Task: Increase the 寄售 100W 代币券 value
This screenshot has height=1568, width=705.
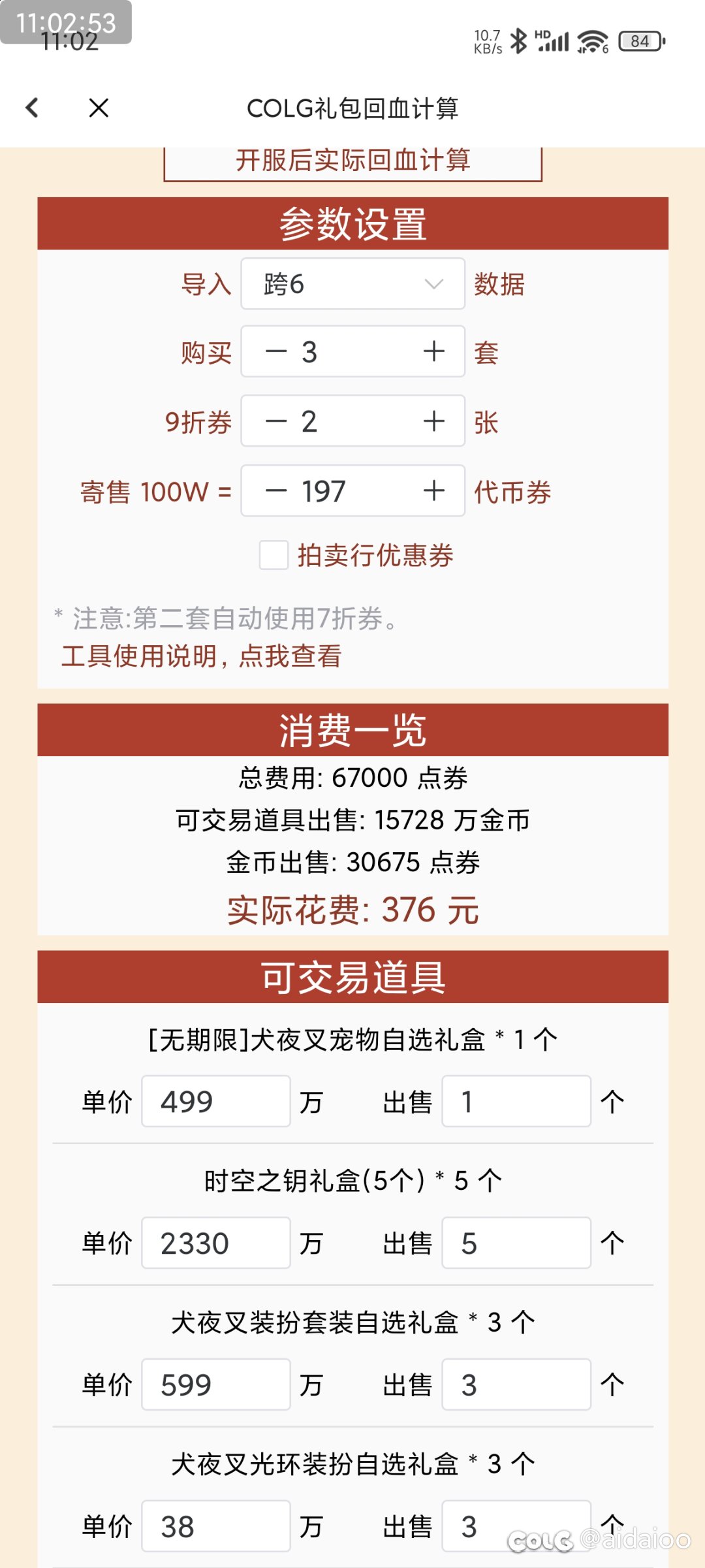Action: tap(434, 491)
